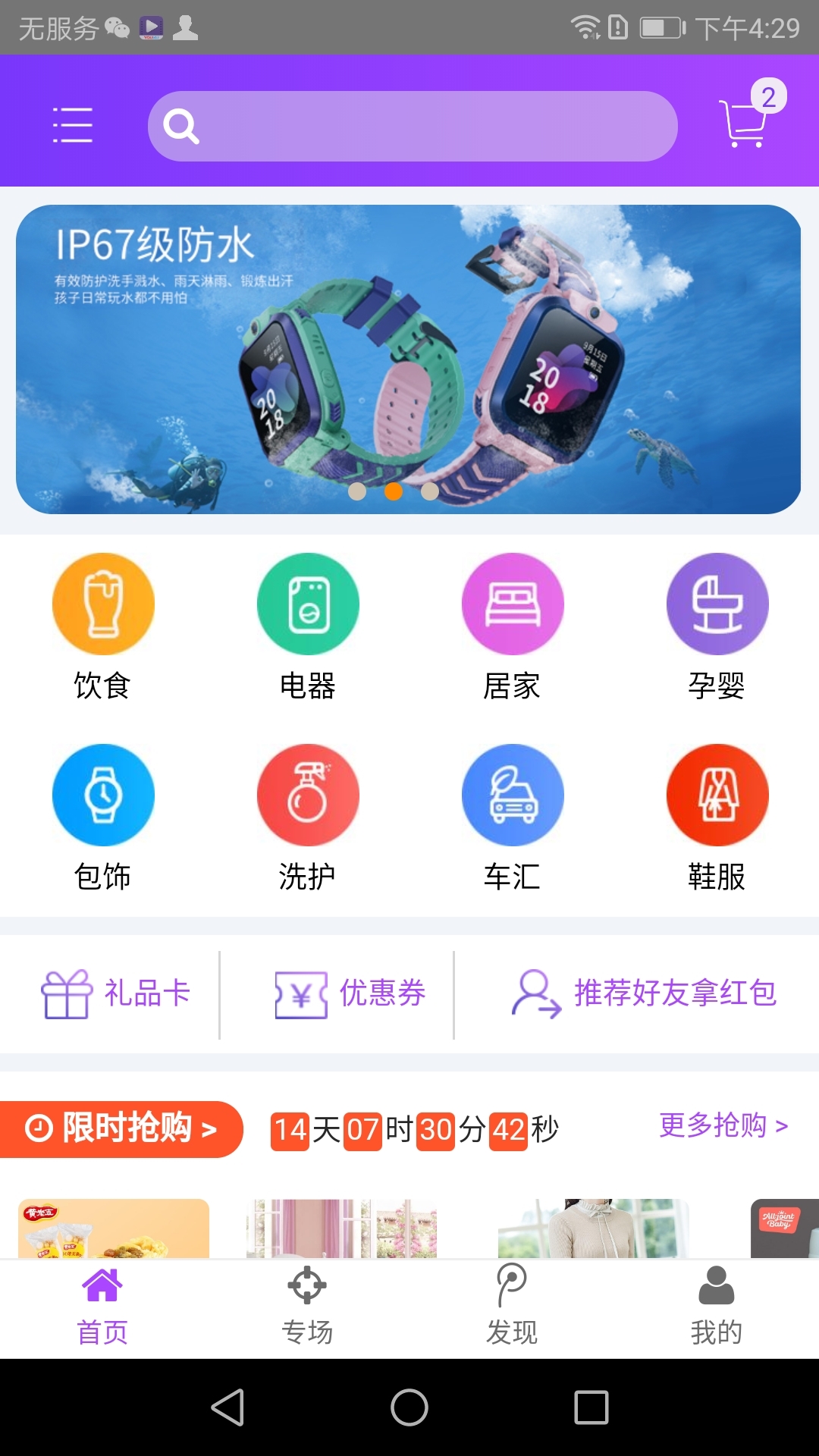Open the 包饰 category
The image size is (819, 1456).
pos(103,817)
